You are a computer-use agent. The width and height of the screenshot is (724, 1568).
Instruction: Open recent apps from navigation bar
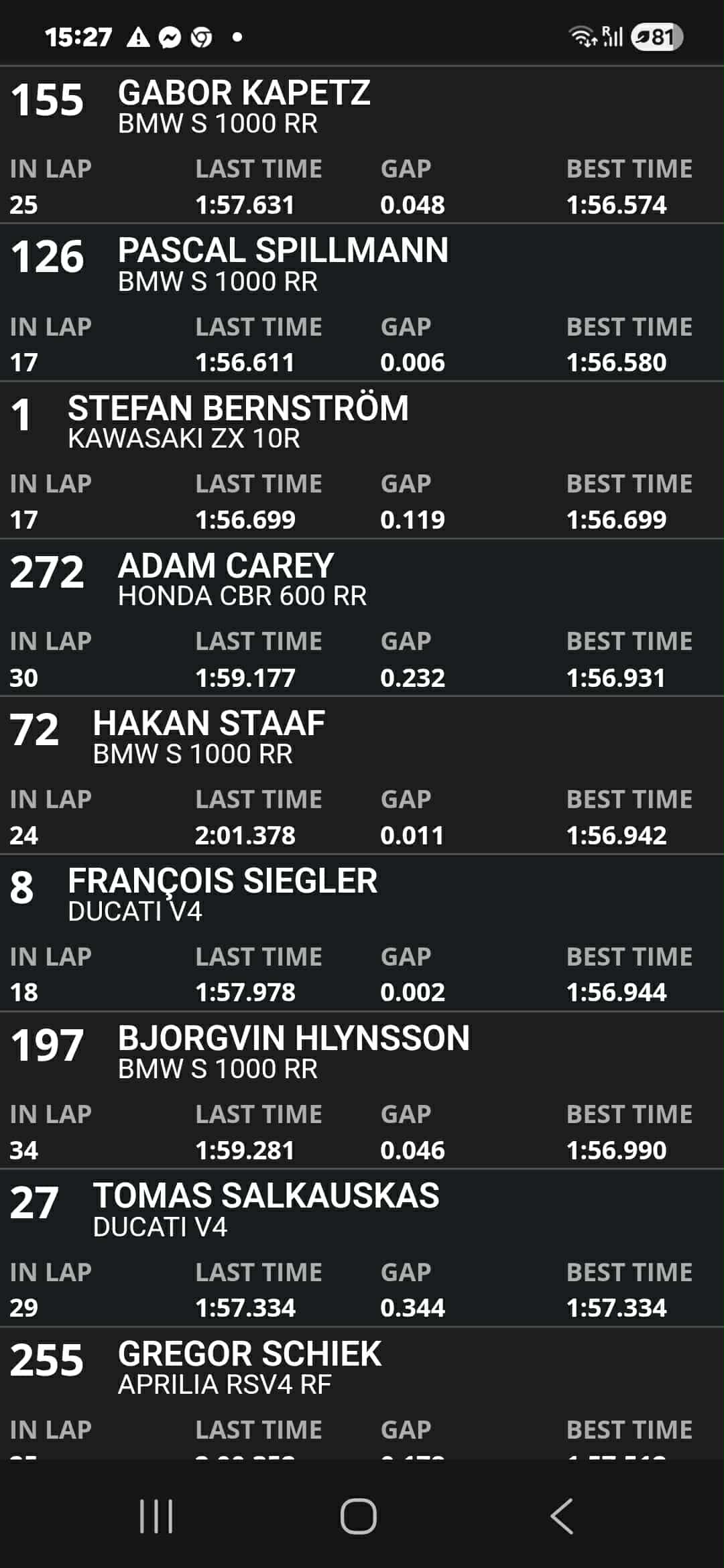(x=156, y=1516)
